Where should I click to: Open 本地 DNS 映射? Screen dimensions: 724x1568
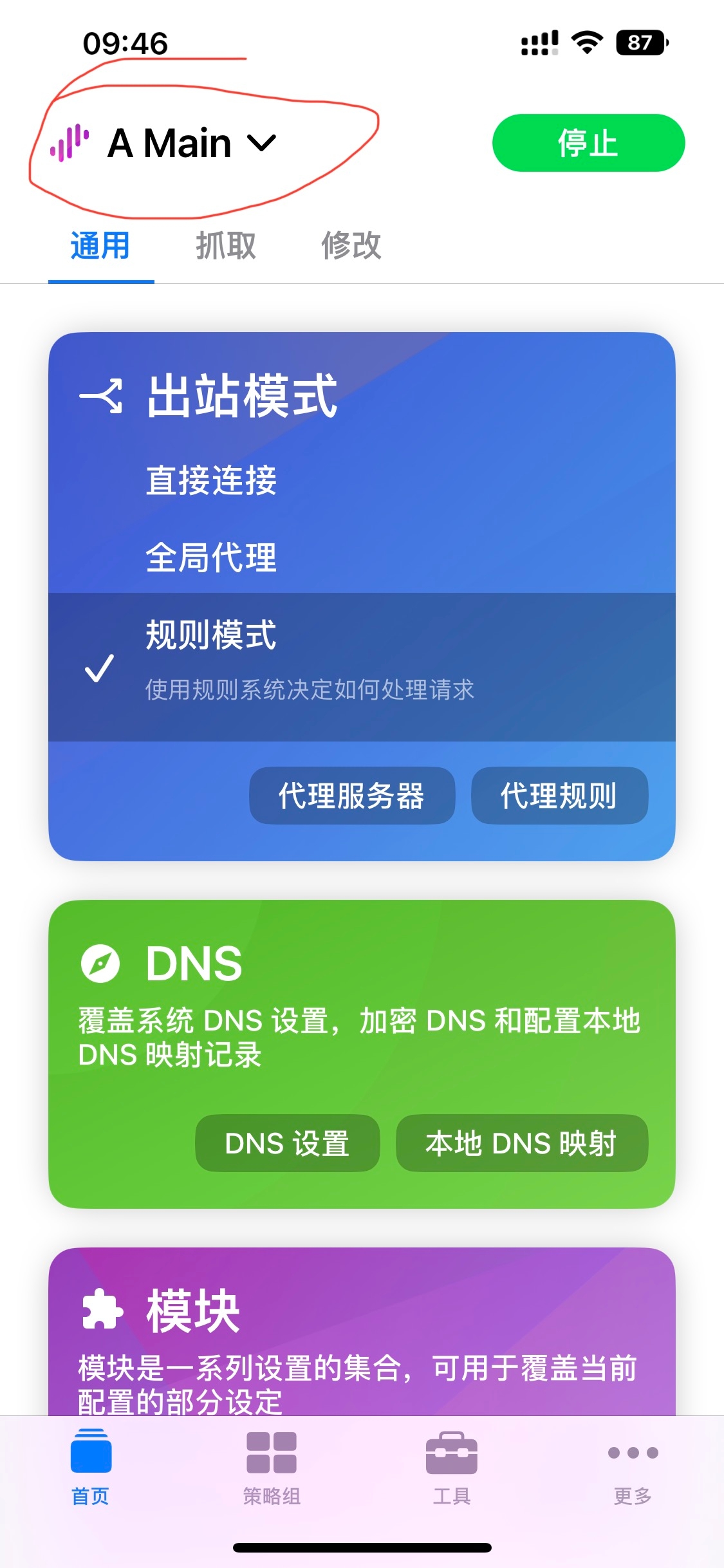point(521,1143)
